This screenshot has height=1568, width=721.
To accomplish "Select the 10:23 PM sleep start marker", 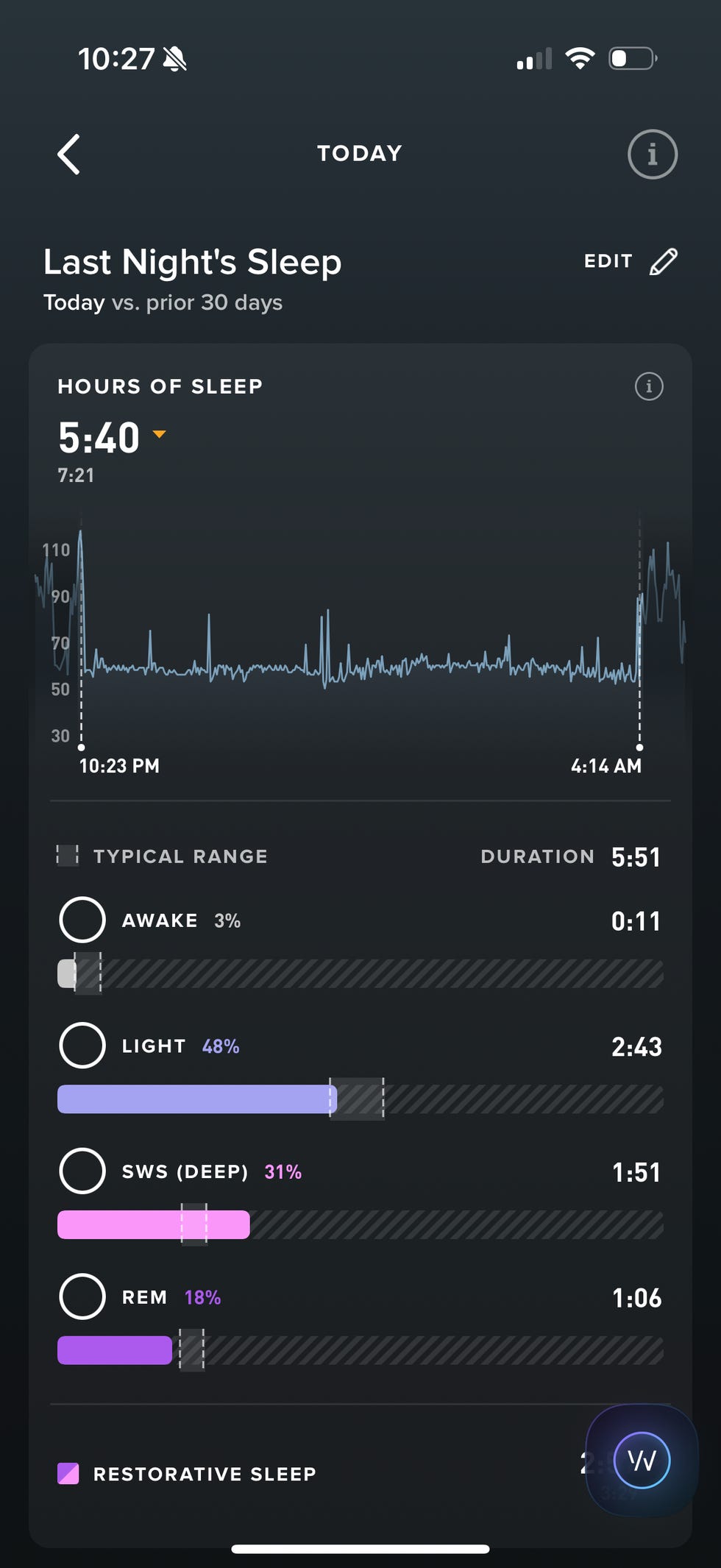I will (x=82, y=748).
